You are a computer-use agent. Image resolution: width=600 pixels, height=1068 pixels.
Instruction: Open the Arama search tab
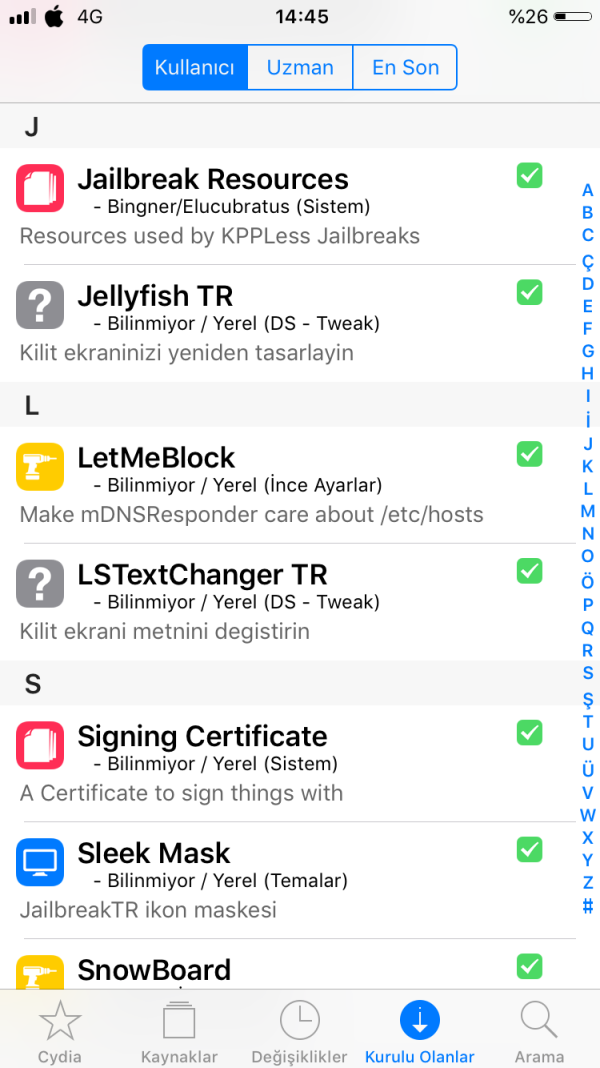coord(540,1032)
